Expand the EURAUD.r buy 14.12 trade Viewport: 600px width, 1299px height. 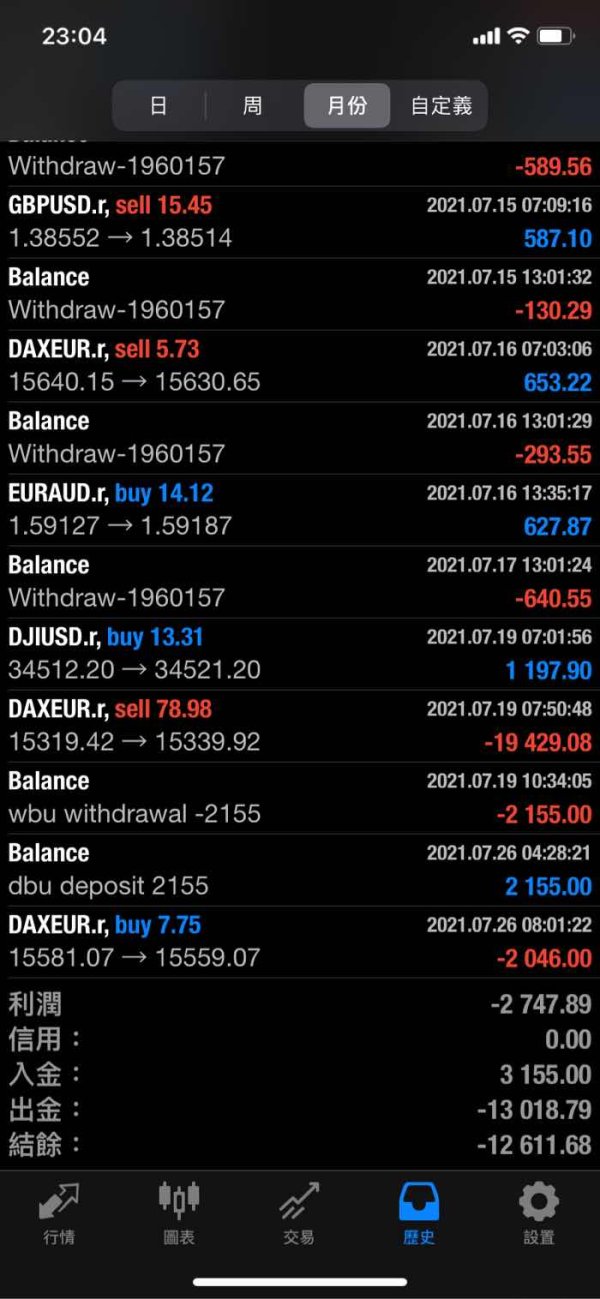tap(300, 510)
